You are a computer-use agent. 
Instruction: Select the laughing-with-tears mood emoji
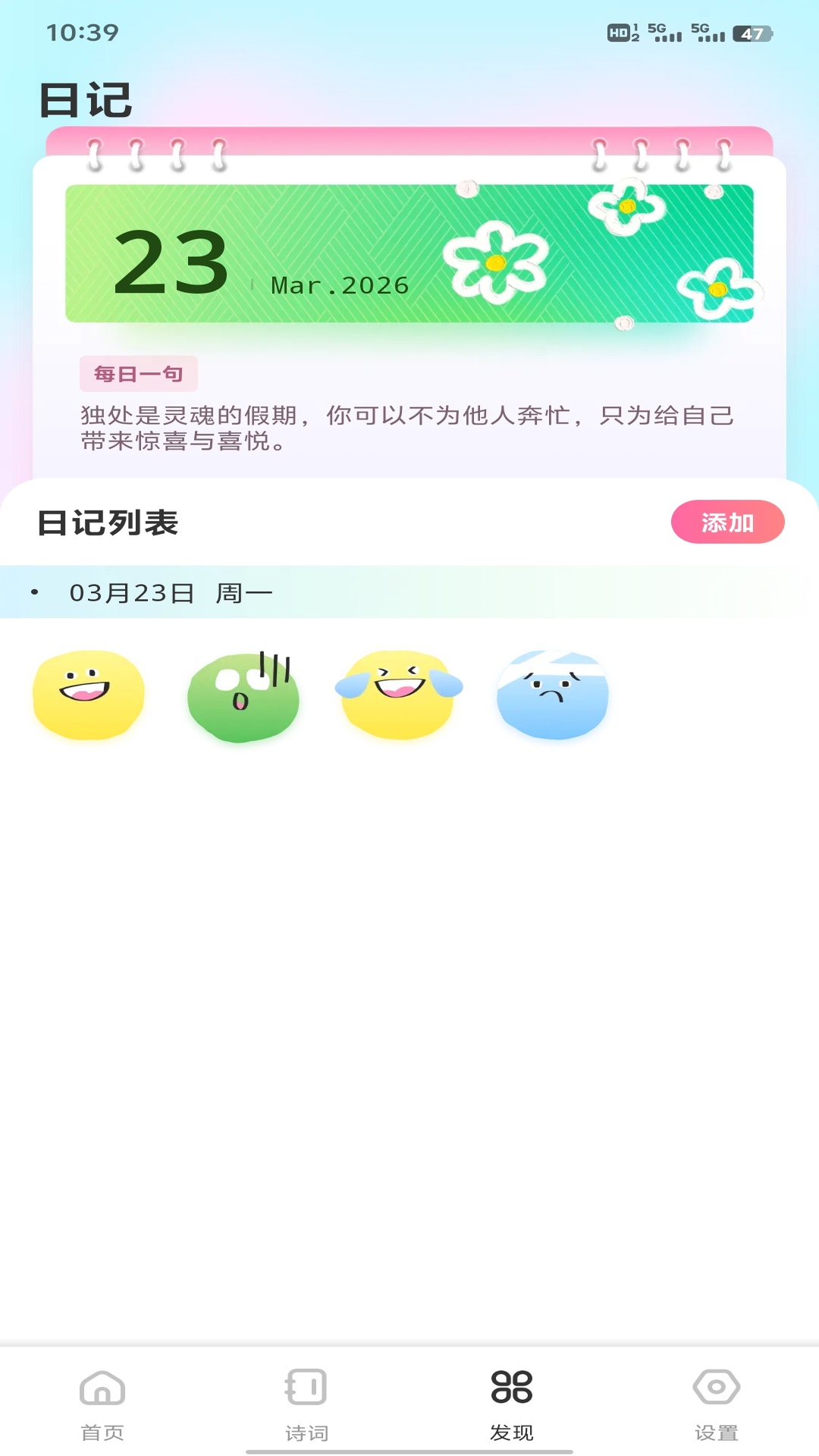click(x=397, y=694)
